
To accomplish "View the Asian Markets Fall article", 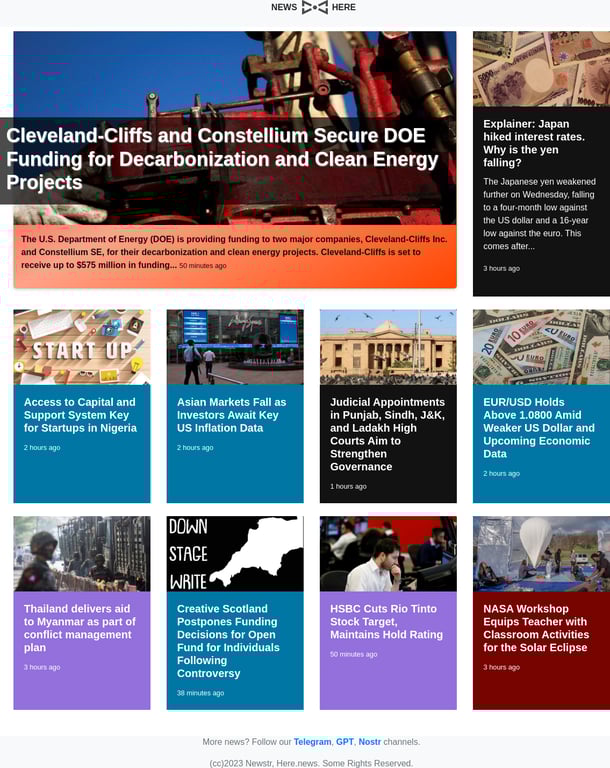I will click(232, 415).
